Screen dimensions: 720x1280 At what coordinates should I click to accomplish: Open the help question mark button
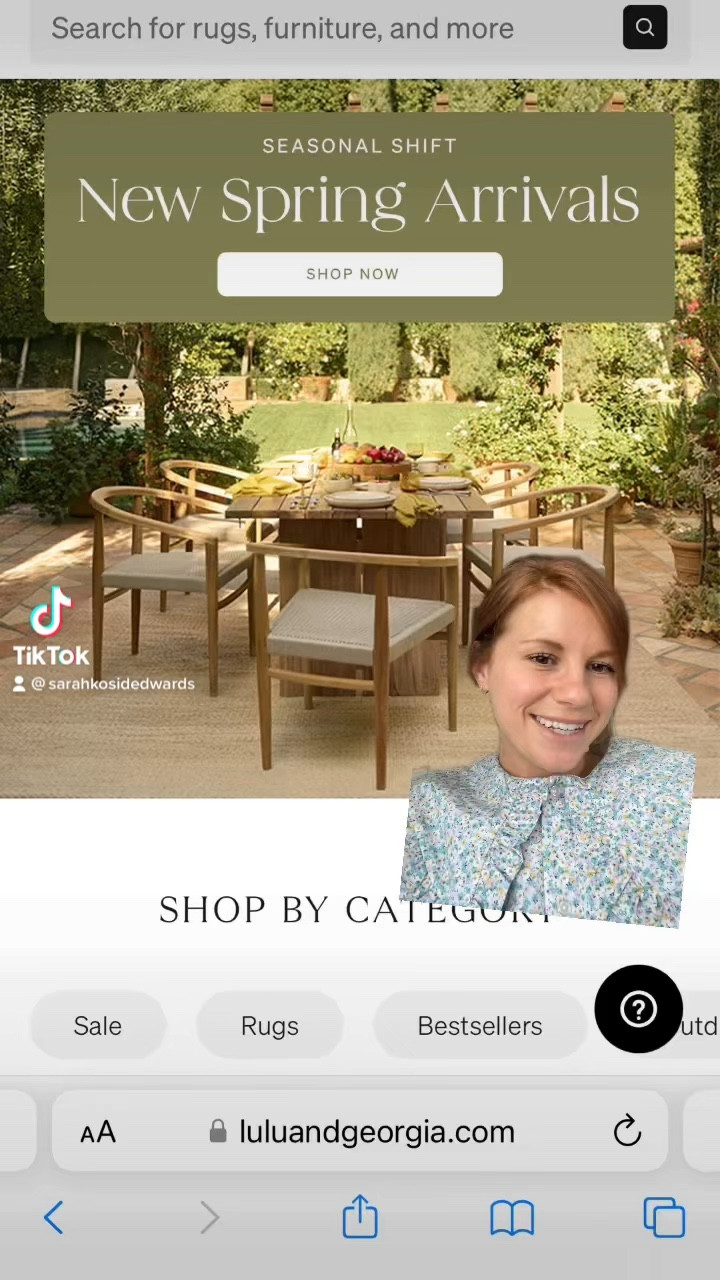point(638,1009)
